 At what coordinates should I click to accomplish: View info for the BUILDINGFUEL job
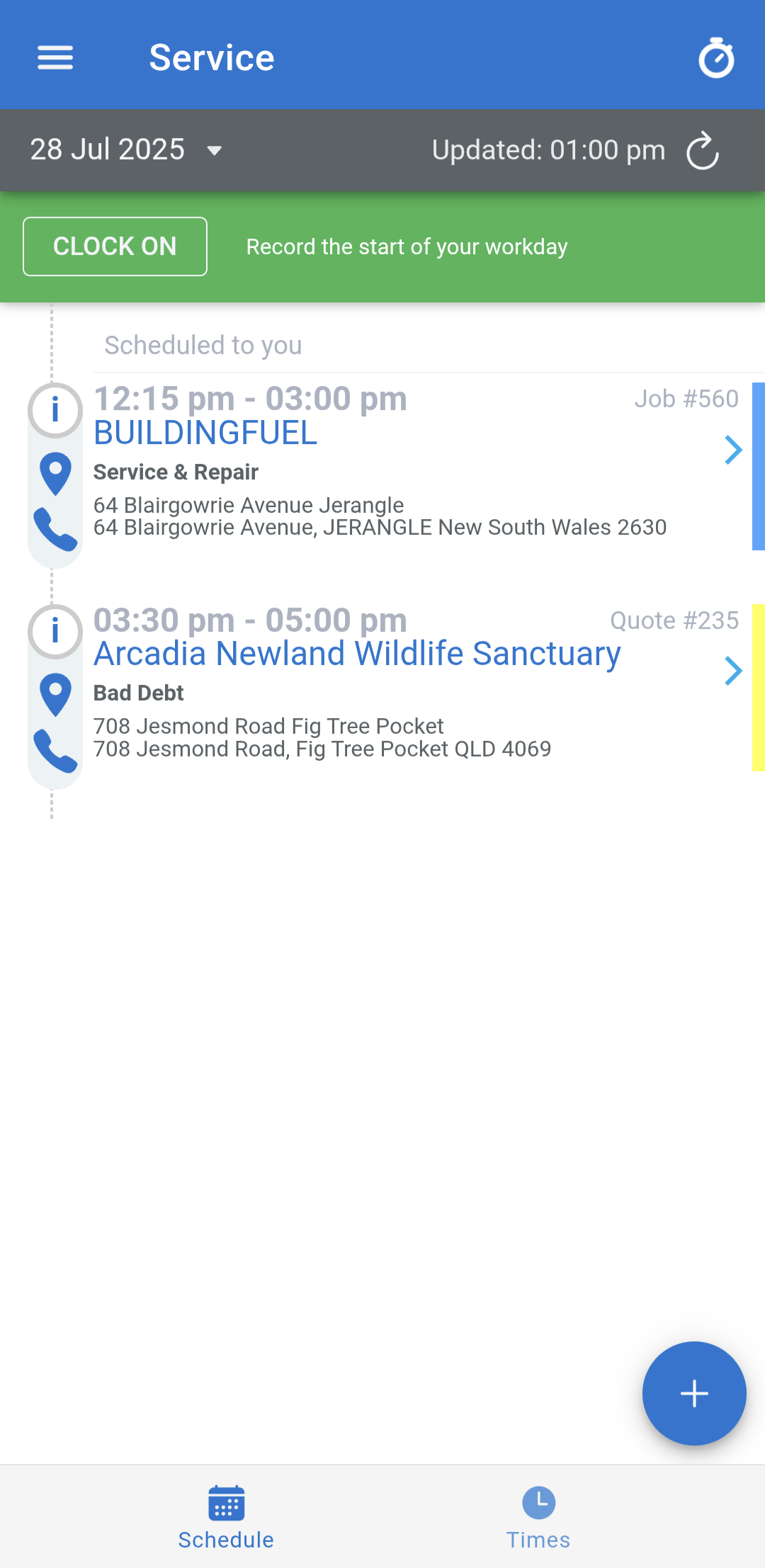coord(55,410)
